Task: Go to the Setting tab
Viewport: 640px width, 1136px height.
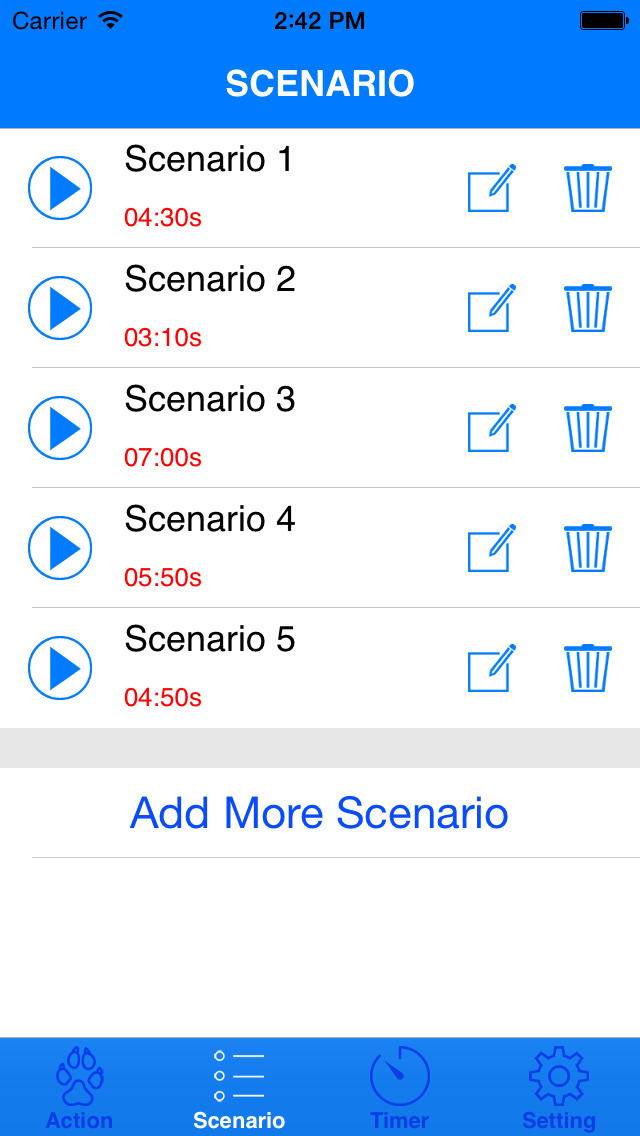Action: click(x=559, y=1087)
